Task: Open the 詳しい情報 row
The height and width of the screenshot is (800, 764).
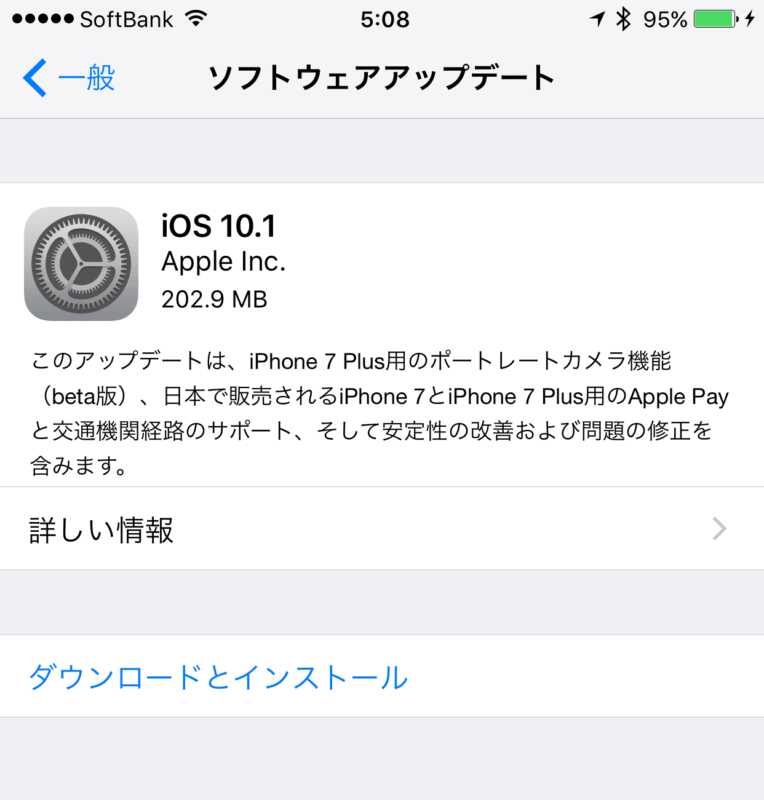Action: click(x=380, y=529)
